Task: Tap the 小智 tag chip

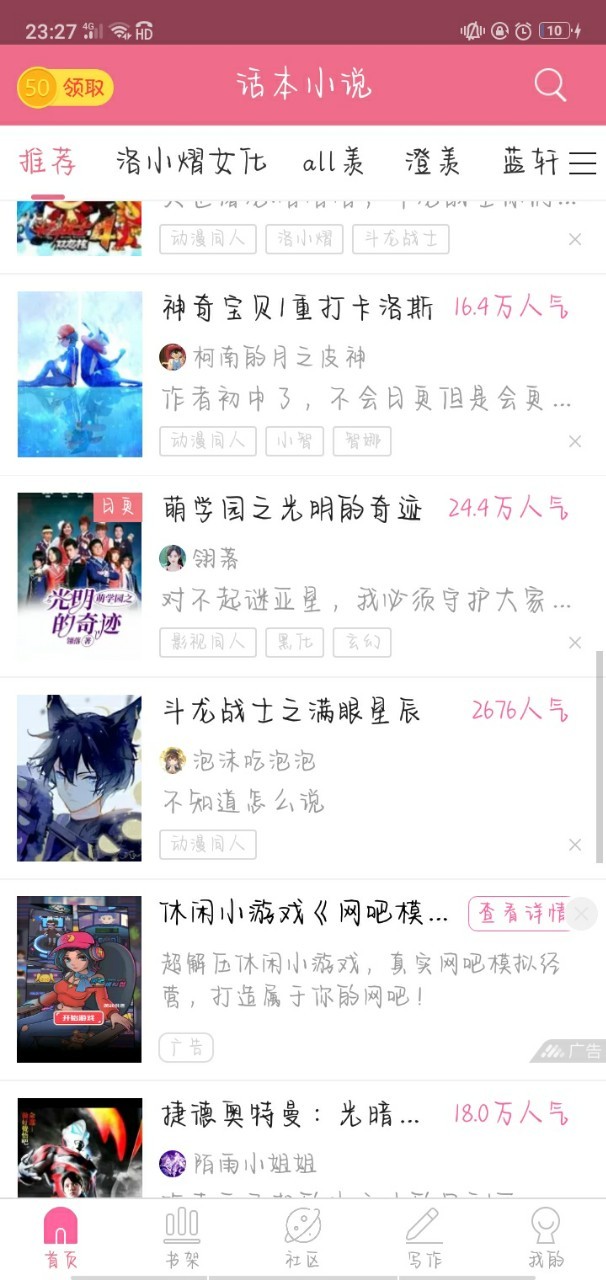Action: [294, 441]
